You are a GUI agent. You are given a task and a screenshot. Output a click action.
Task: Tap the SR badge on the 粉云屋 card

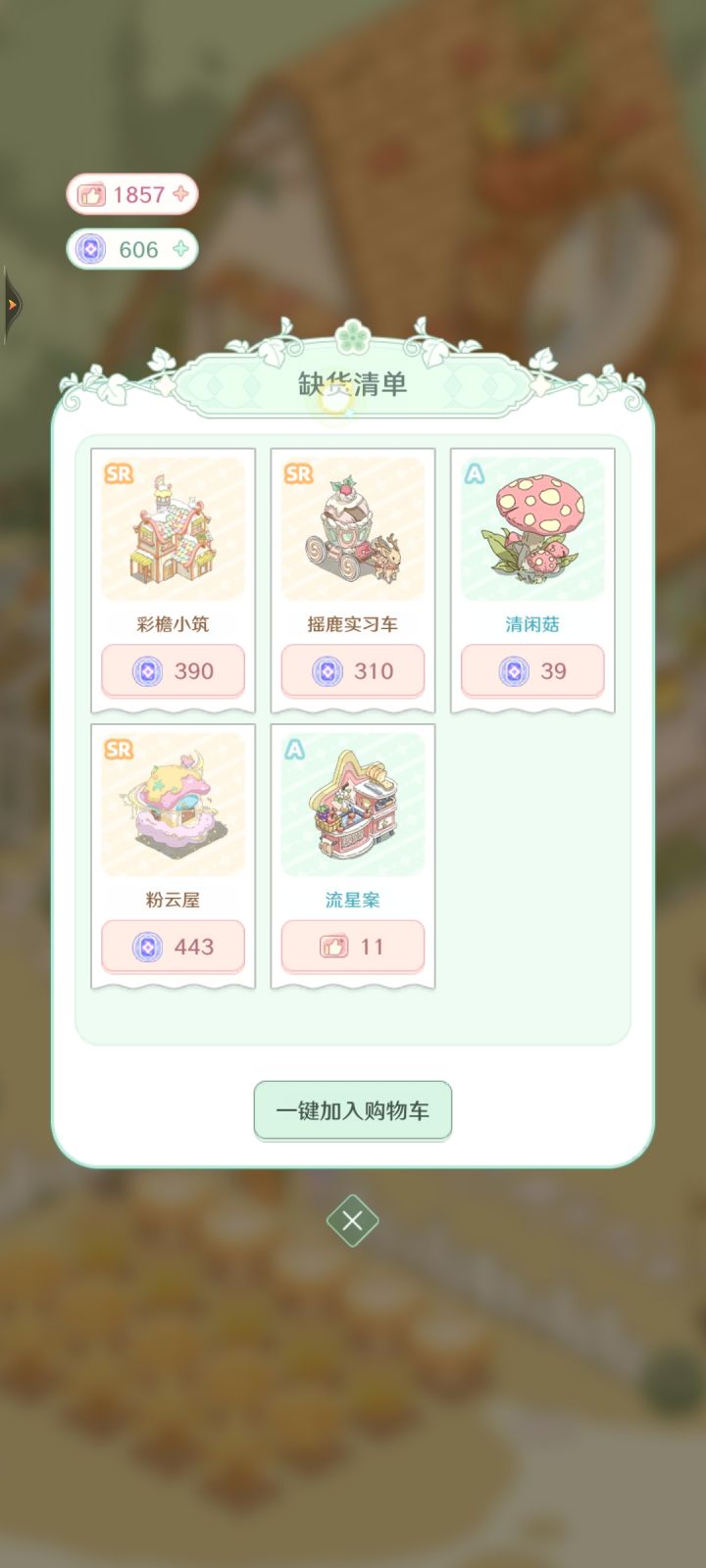point(120,748)
